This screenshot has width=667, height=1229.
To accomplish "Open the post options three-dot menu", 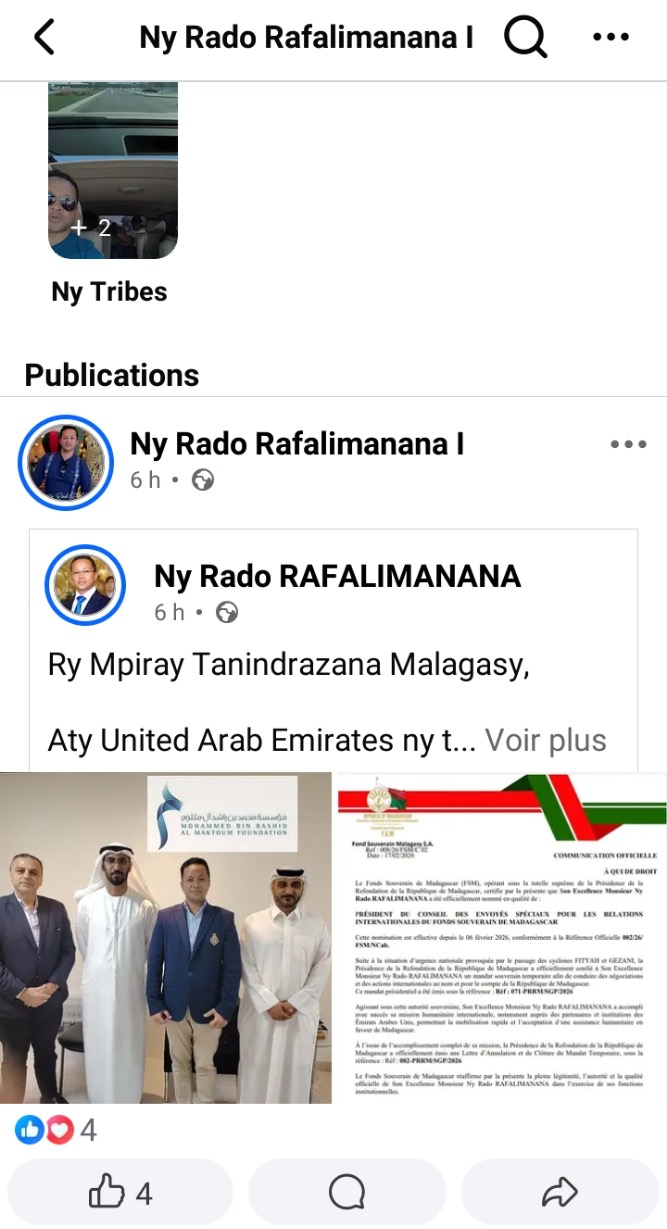I will [628, 445].
